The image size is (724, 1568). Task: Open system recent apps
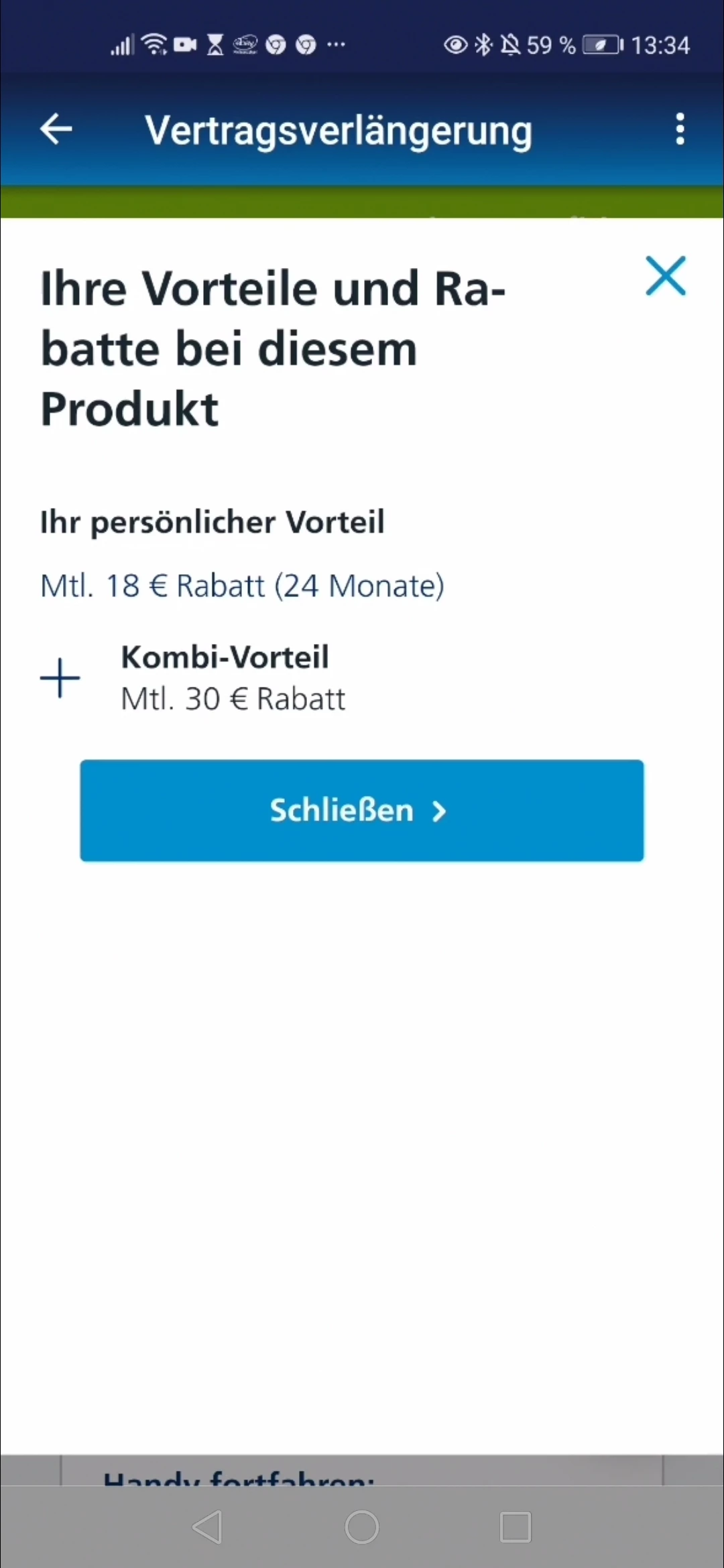point(516,1527)
